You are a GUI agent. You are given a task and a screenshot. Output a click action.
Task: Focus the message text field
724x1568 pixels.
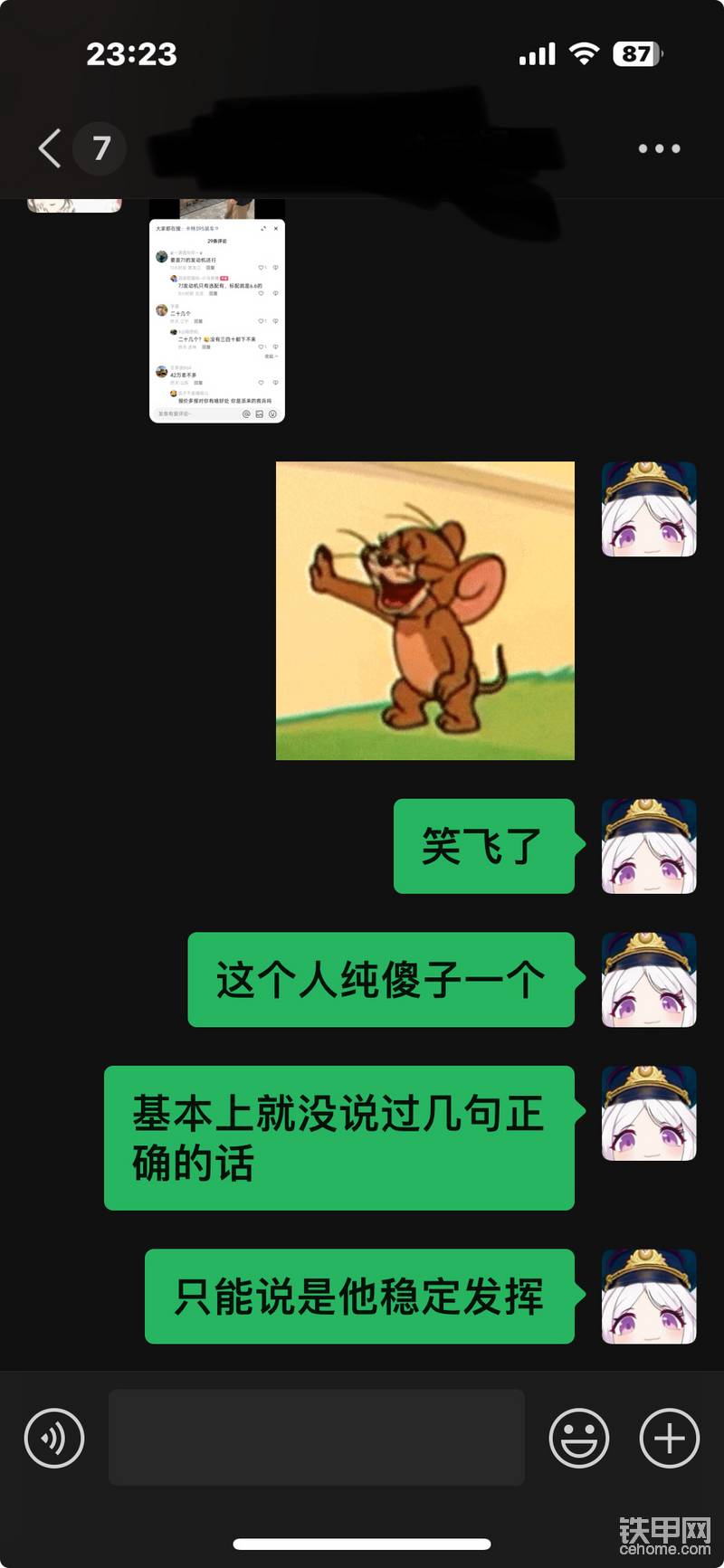coord(316,1438)
